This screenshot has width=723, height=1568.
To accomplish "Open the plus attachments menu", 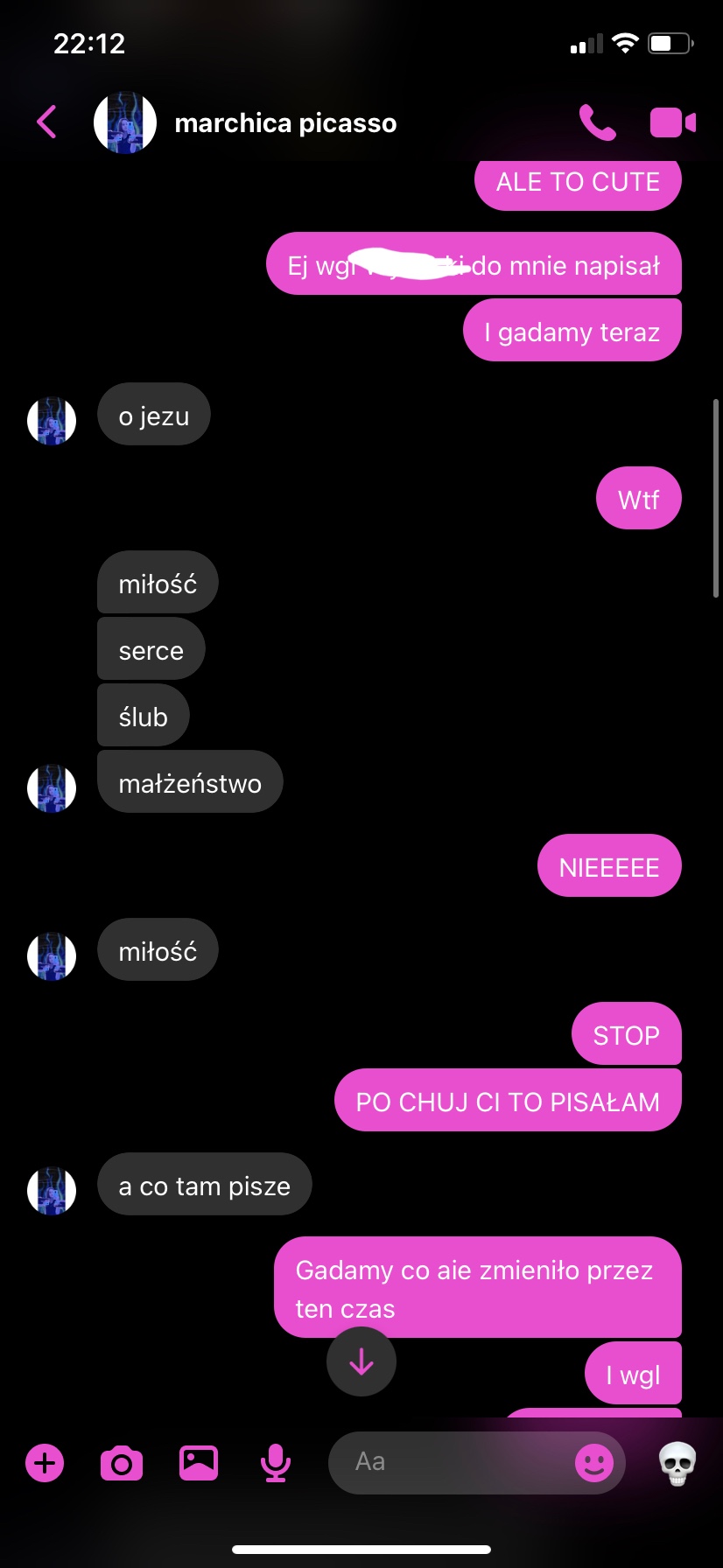I will tap(45, 1462).
